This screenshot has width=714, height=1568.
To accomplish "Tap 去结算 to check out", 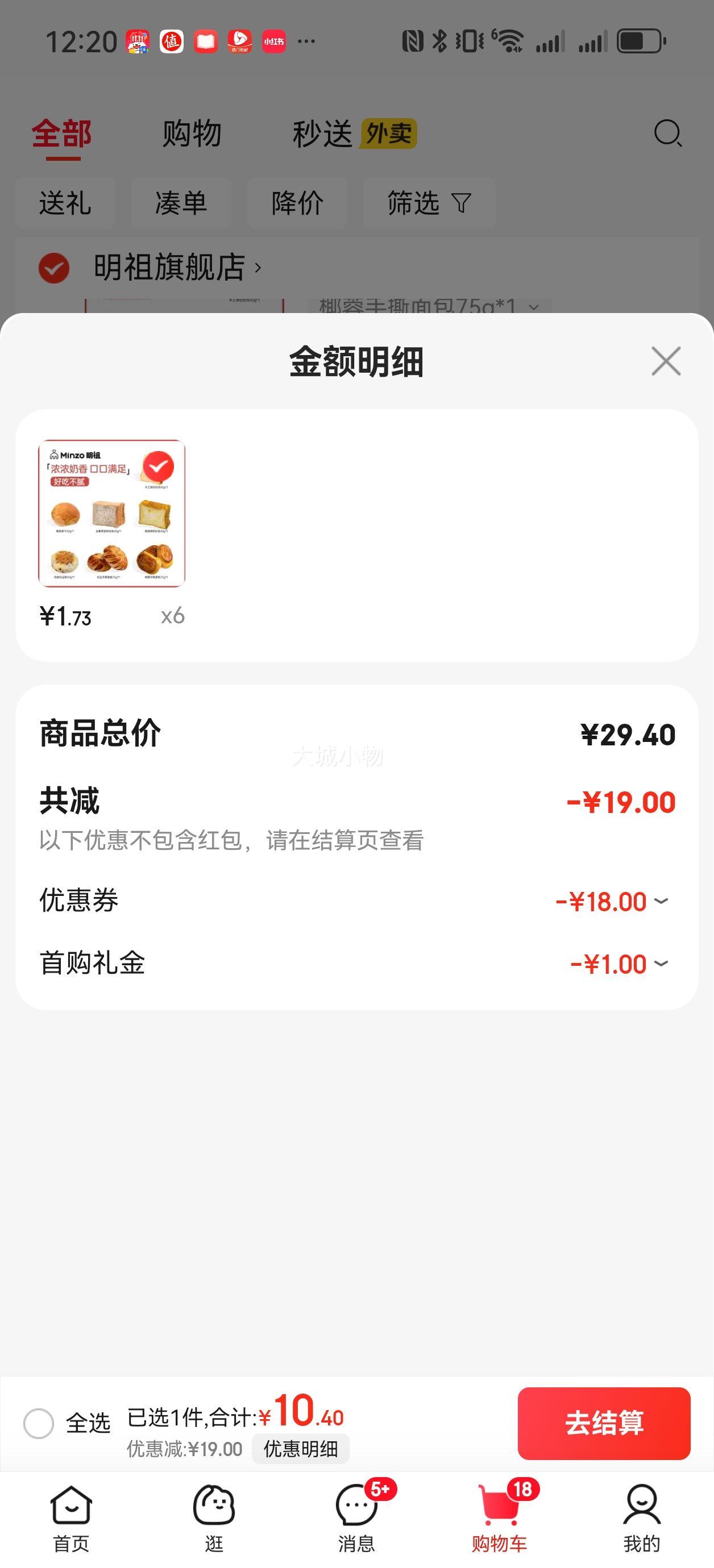I will 604,1424.
